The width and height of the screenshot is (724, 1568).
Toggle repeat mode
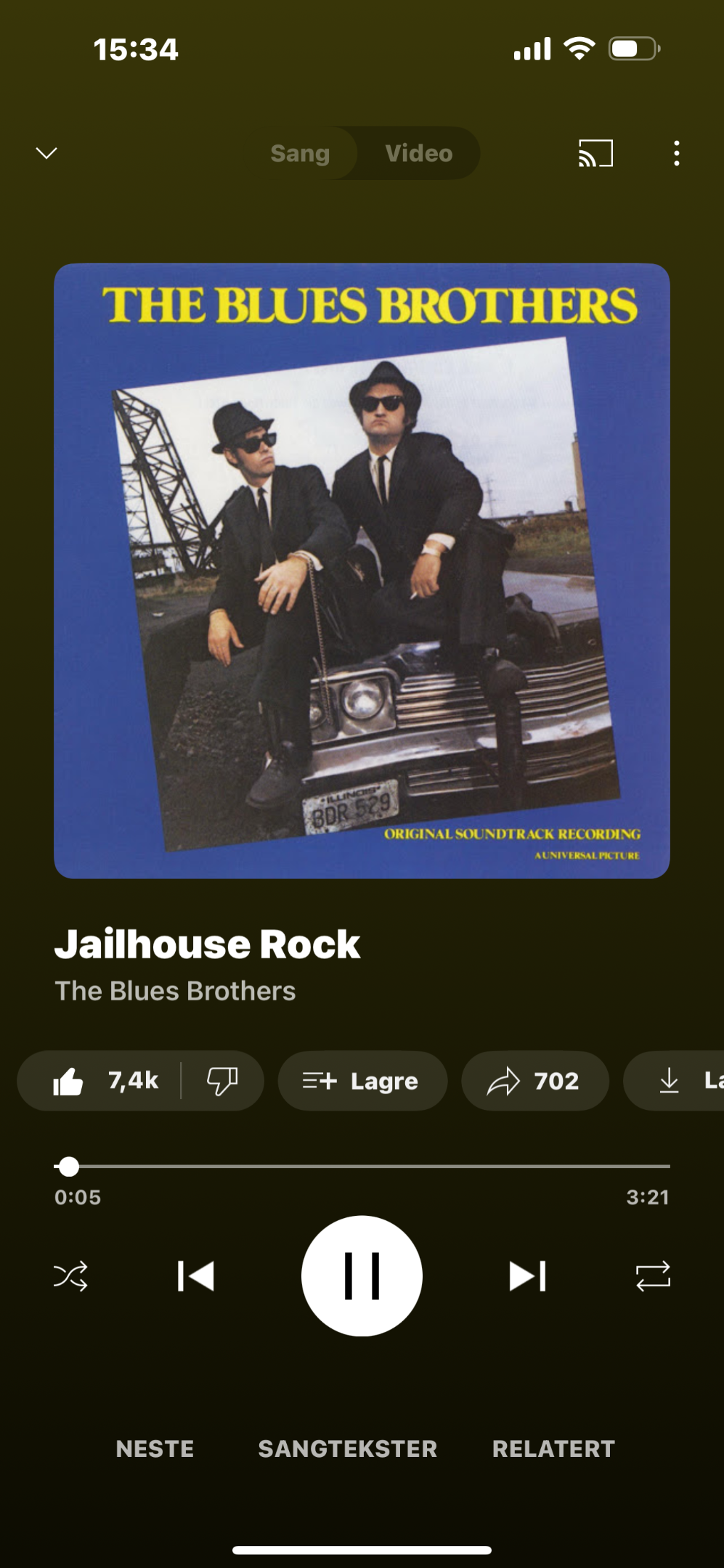coord(653,1276)
